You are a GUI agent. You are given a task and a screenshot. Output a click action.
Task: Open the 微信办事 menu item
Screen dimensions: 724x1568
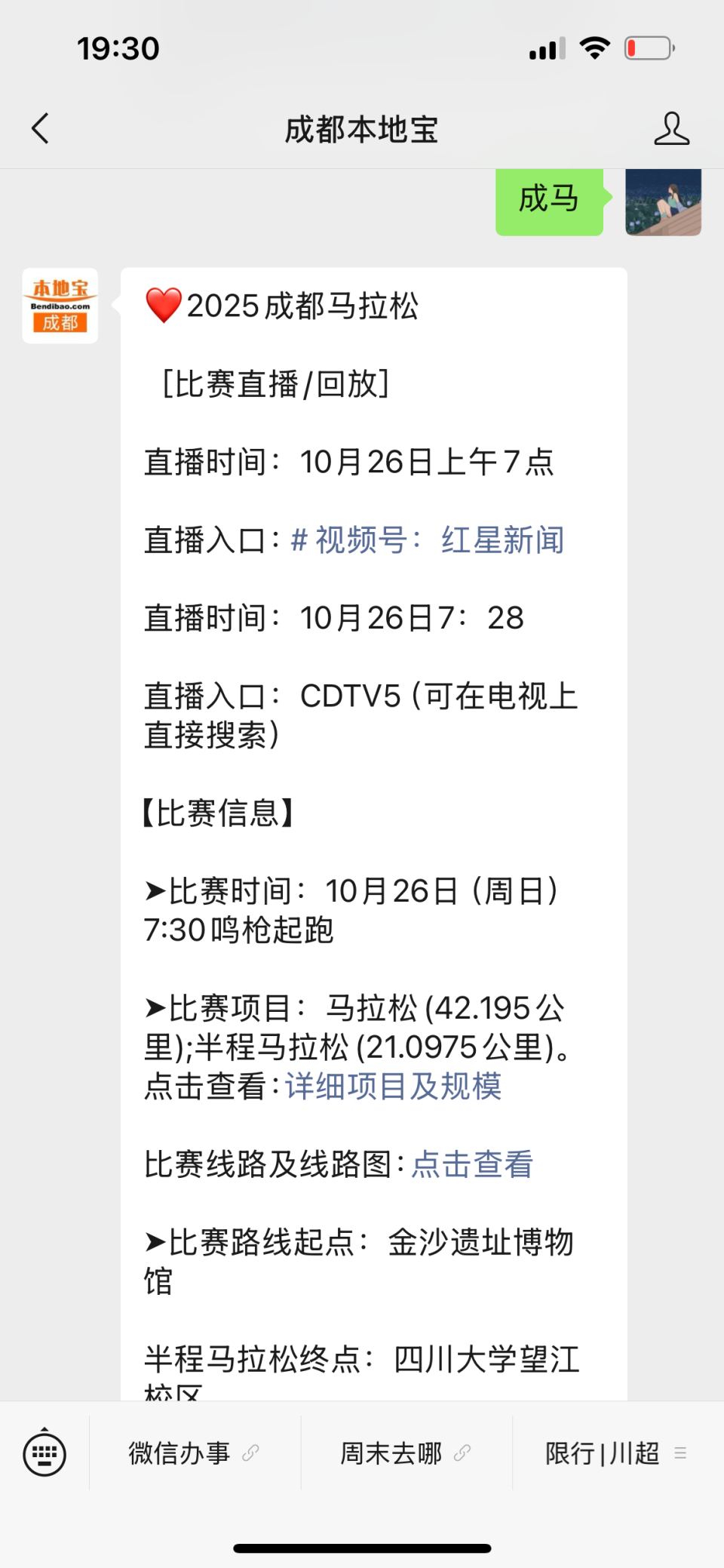(179, 1453)
